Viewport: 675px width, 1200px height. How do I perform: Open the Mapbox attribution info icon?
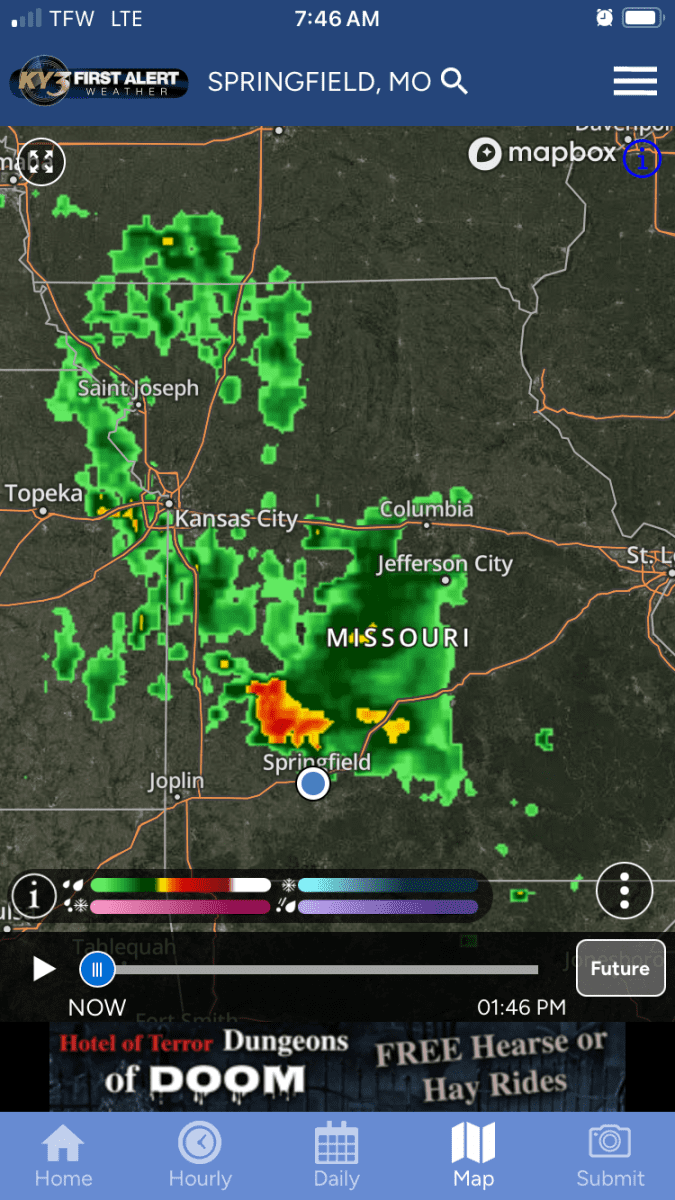[642, 158]
